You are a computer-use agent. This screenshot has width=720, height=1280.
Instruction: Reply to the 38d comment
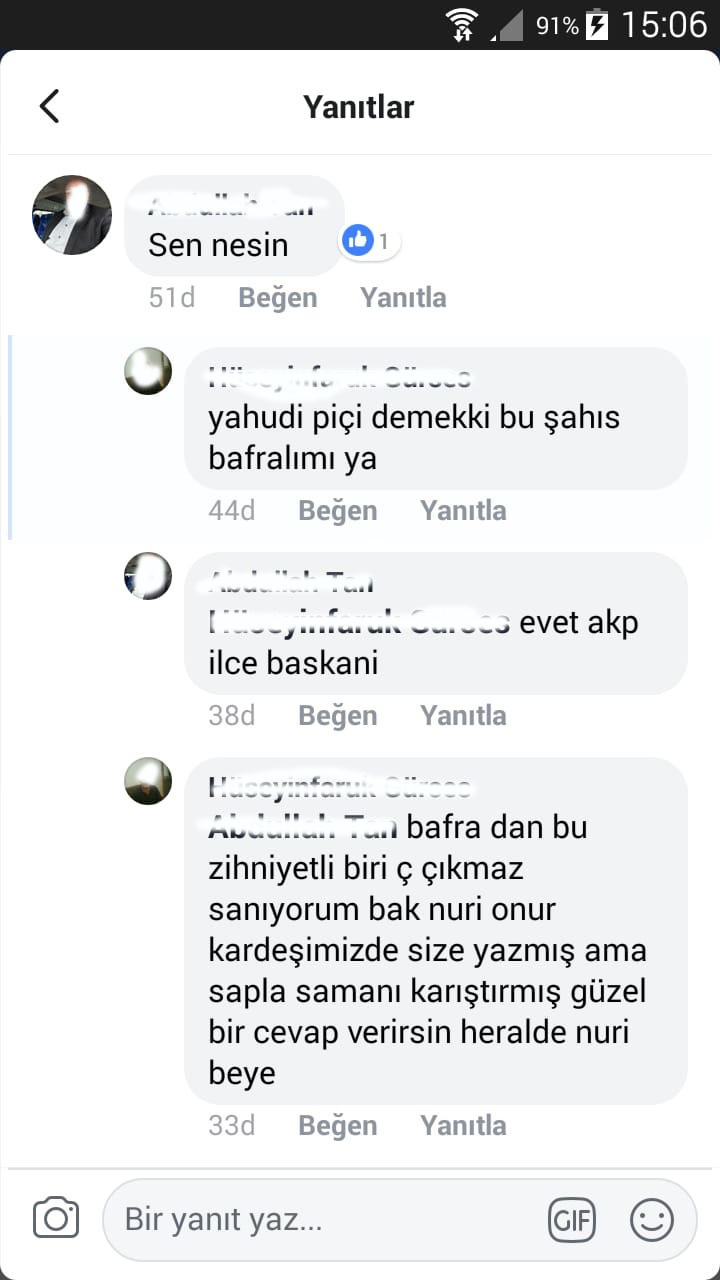coord(463,716)
